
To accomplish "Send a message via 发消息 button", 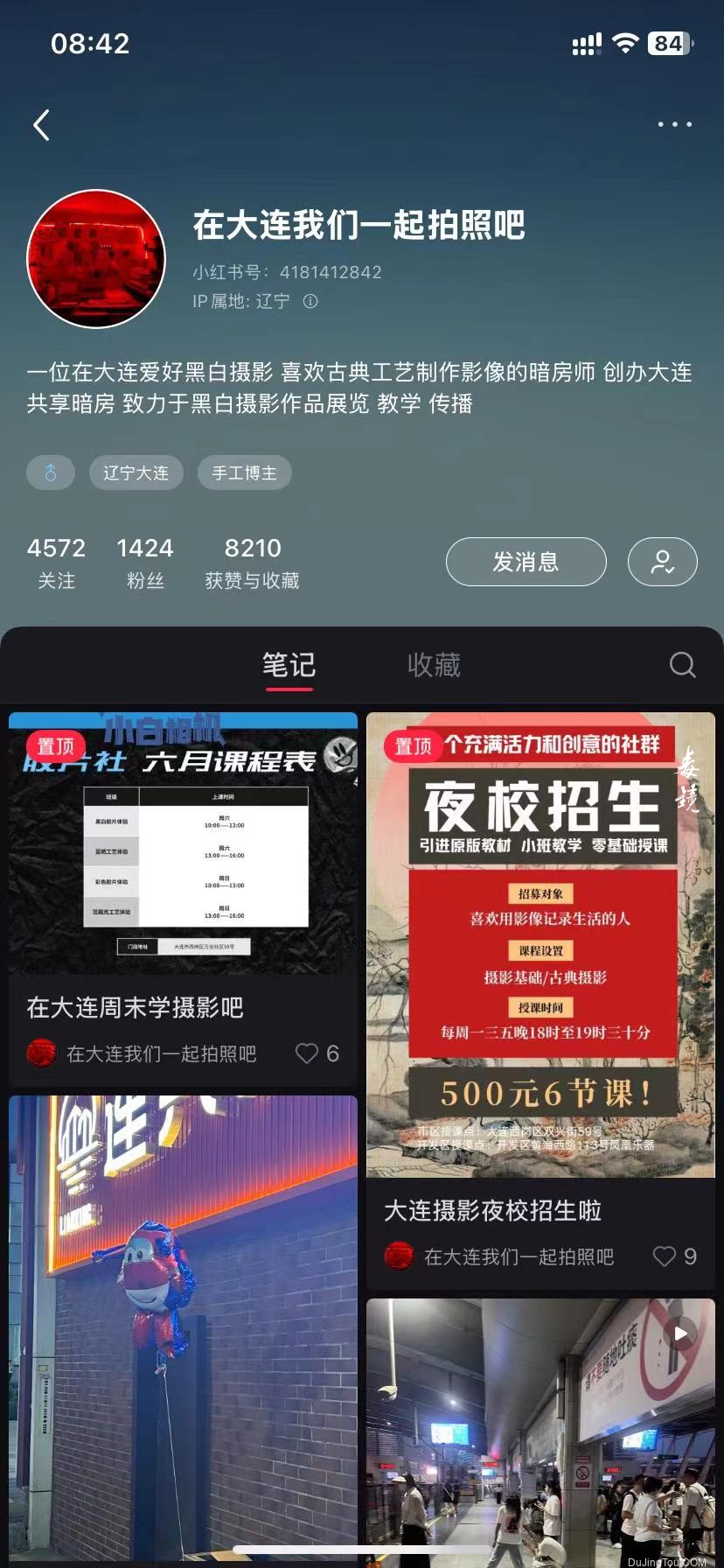I will point(526,562).
